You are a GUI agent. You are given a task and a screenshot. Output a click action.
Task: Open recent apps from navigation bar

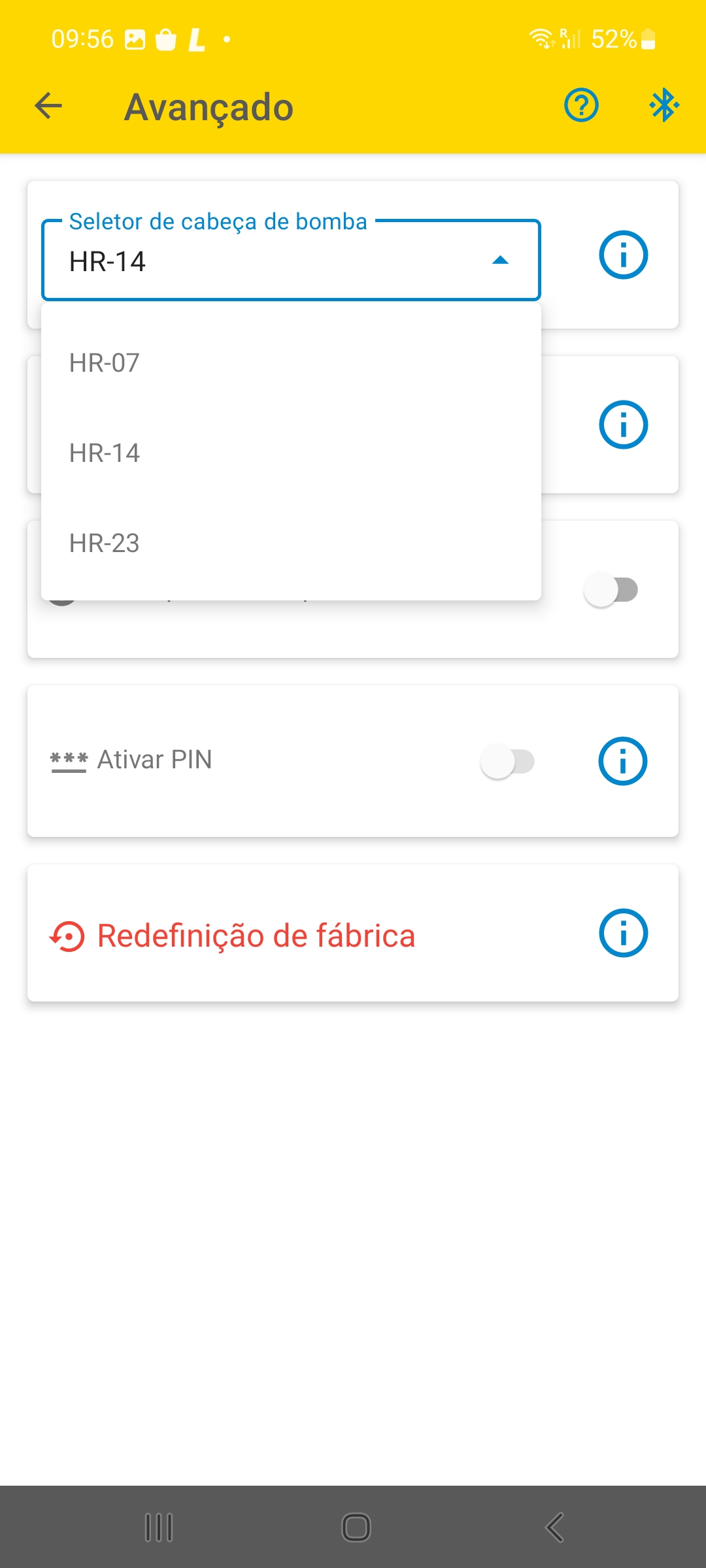point(159,1527)
